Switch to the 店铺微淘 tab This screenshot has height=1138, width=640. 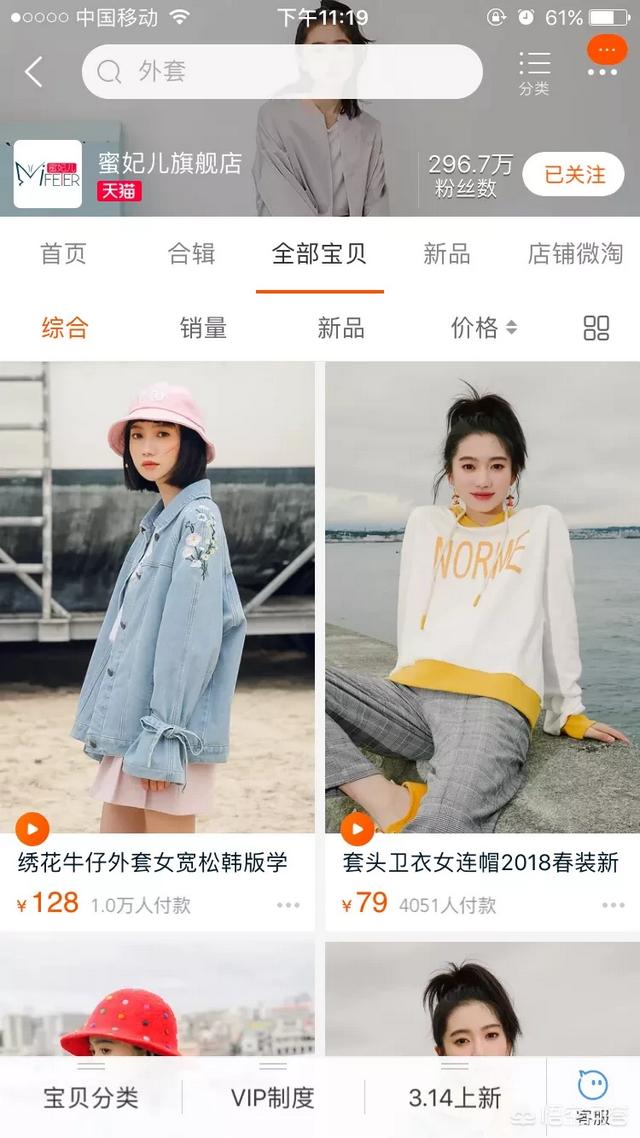[575, 254]
